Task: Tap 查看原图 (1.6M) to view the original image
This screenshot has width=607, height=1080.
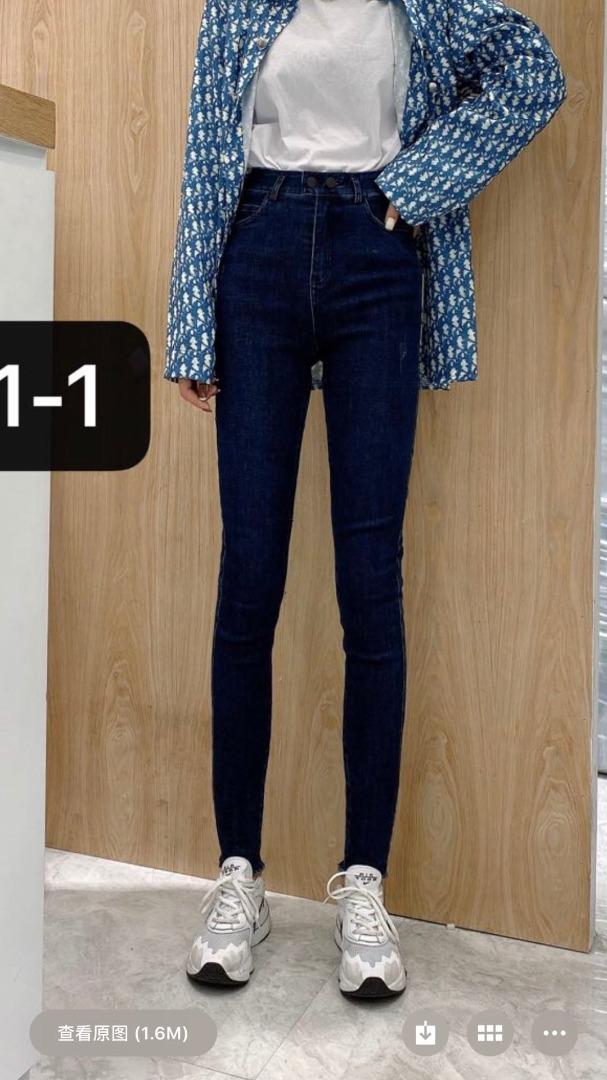Action: click(123, 1033)
